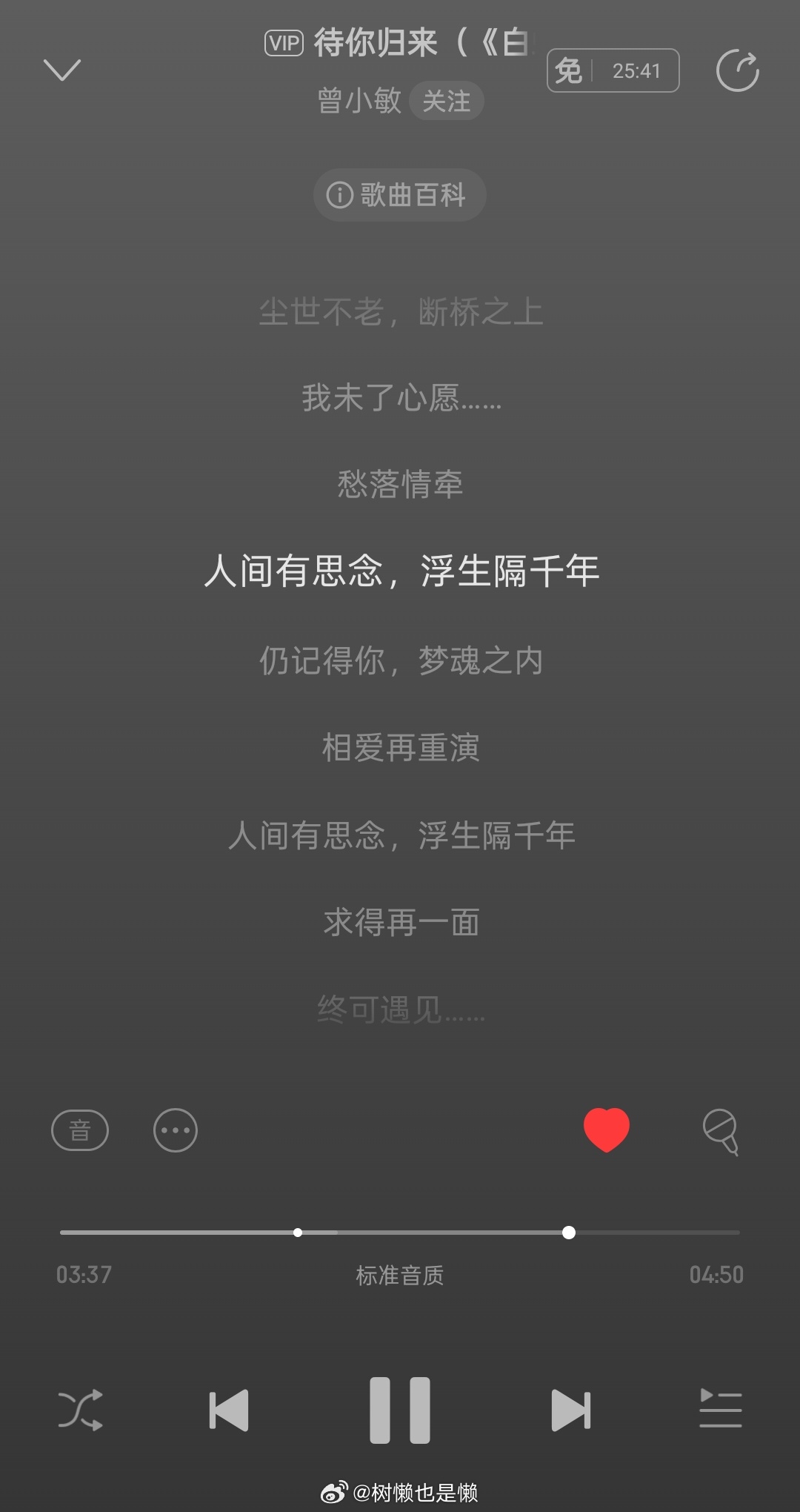Open karaoke mode with the microphone icon
This screenshot has width=800, height=1512.
click(722, 1130)
